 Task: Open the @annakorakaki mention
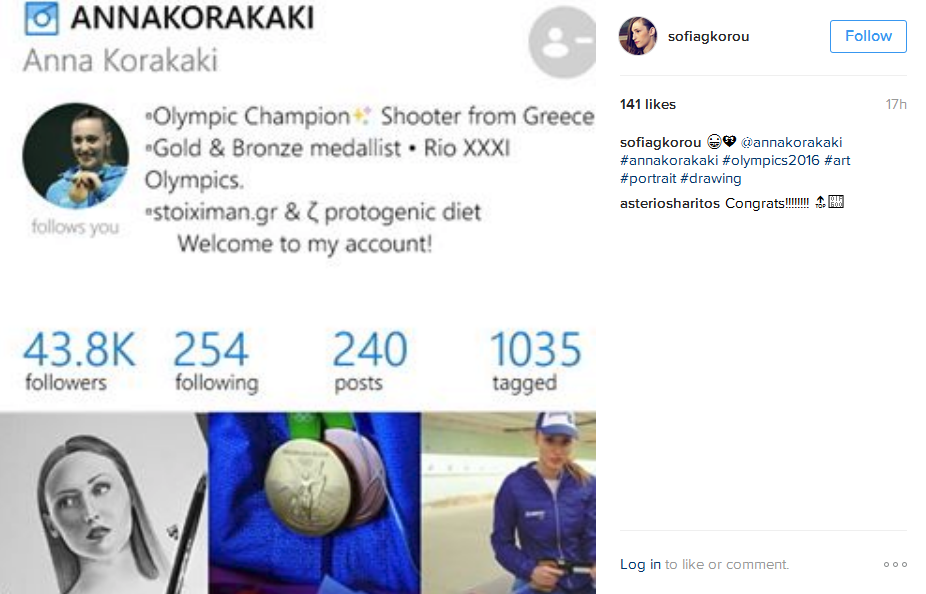pos(791,143)
